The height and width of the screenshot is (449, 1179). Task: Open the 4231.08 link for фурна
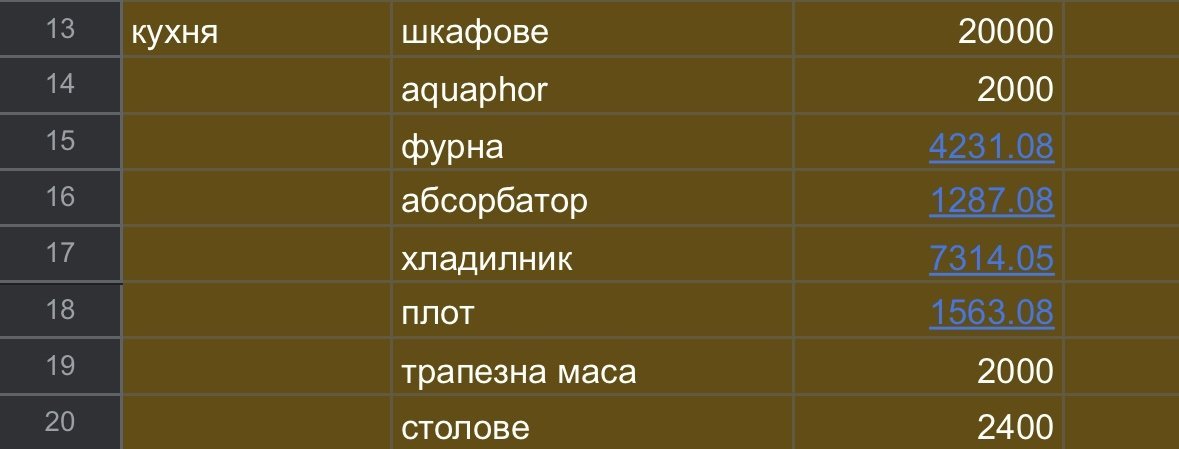coord(991,145)
